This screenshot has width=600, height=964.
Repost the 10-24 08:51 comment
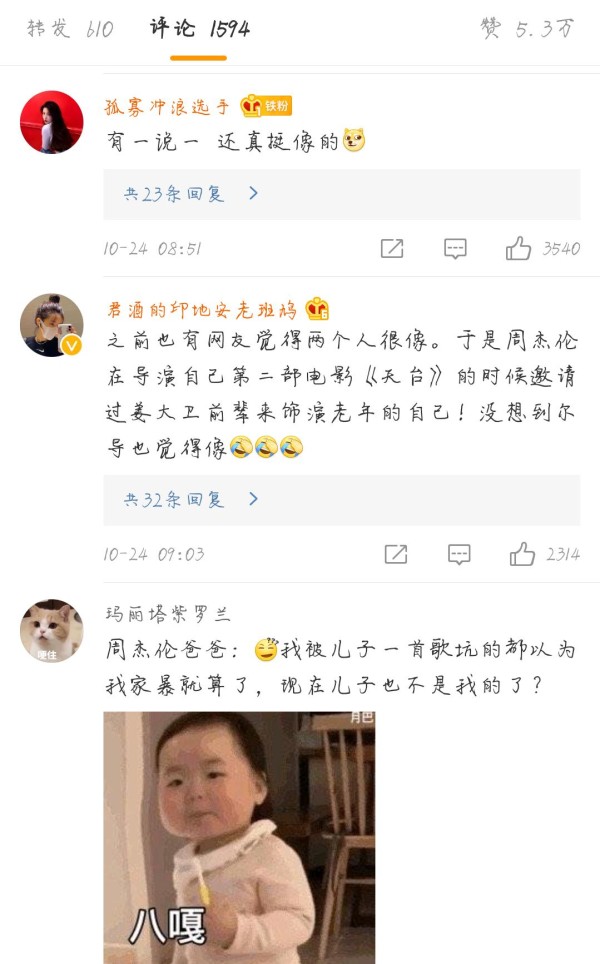(392, 248)
